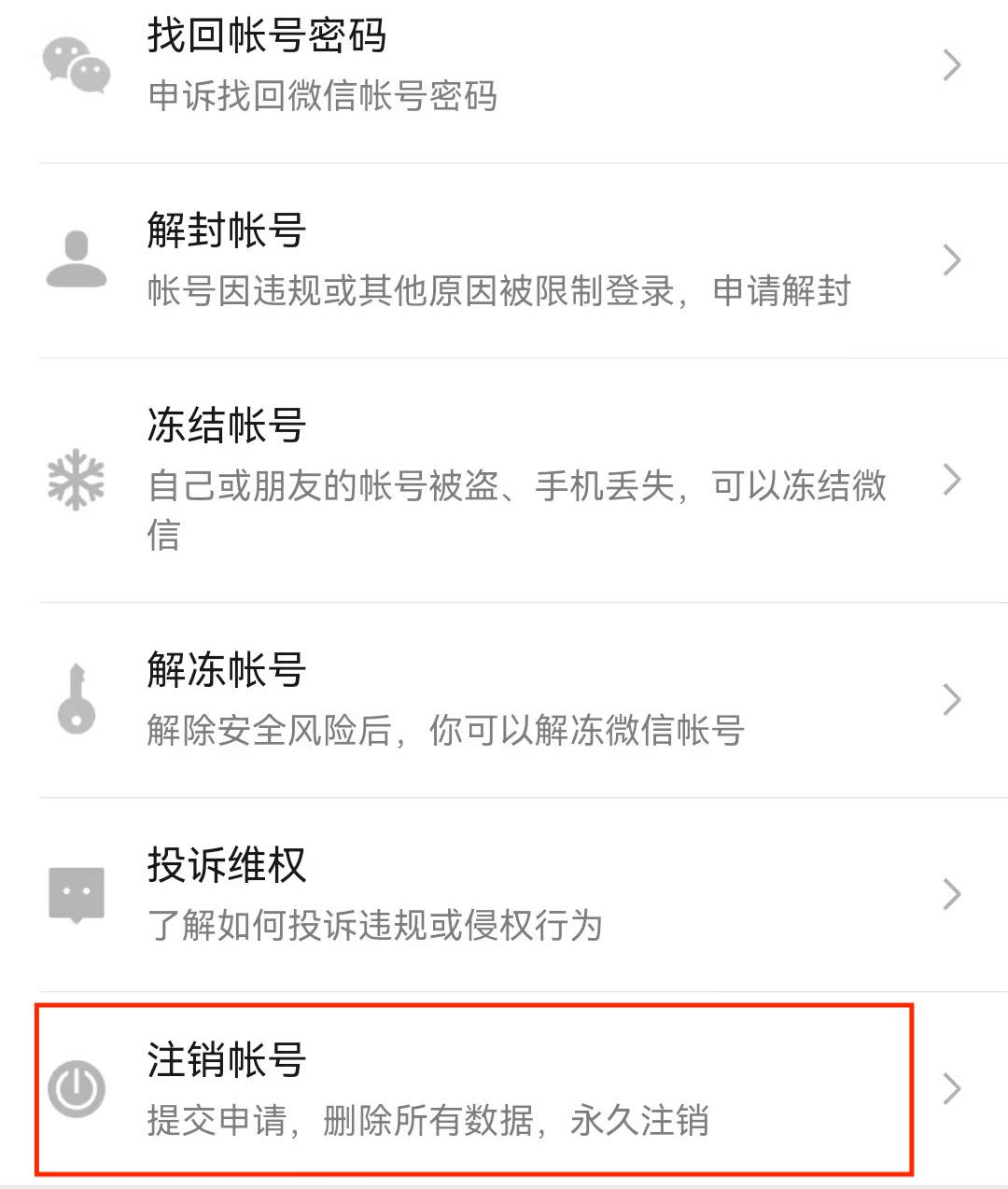Go to 投诉维权 complaints page

(504, 894)
